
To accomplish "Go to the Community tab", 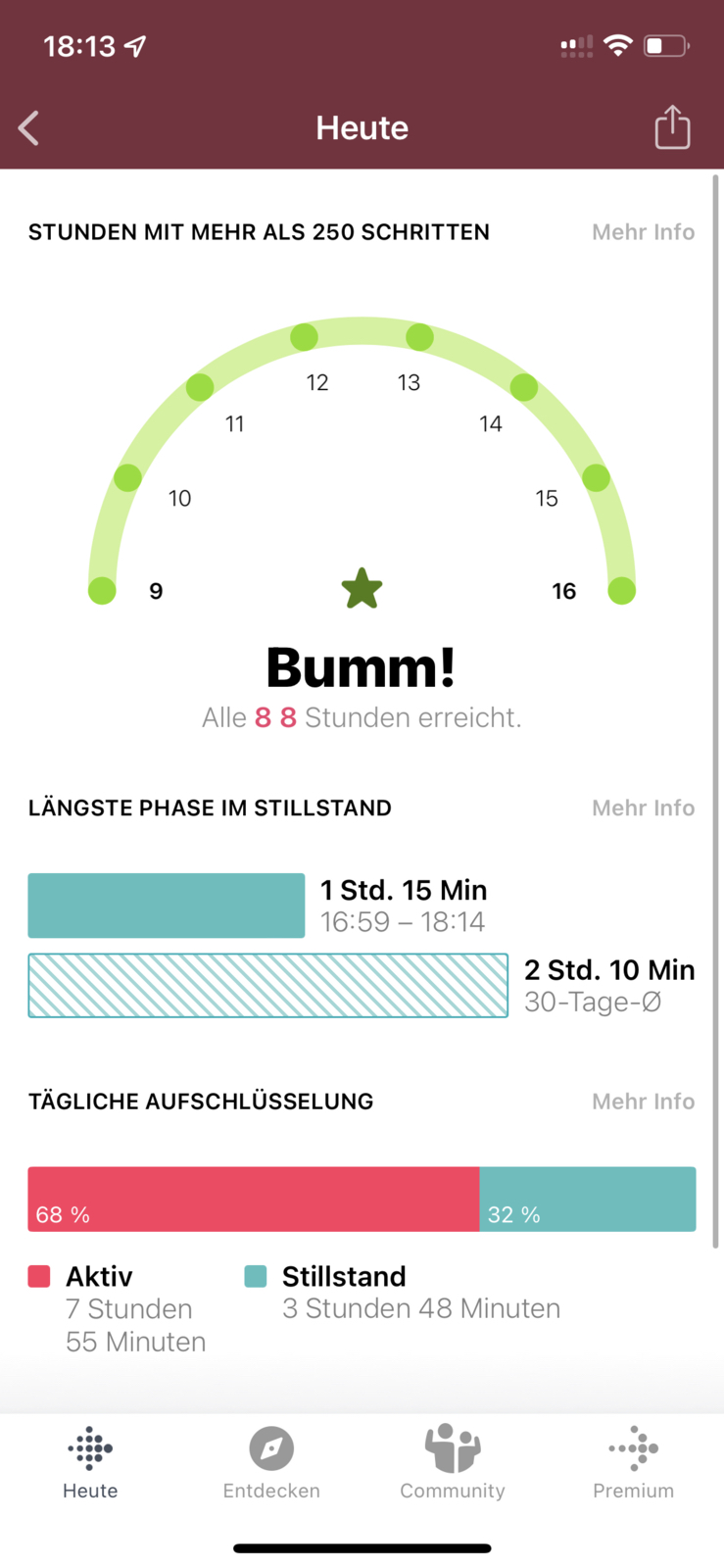I will point(453,1462).
